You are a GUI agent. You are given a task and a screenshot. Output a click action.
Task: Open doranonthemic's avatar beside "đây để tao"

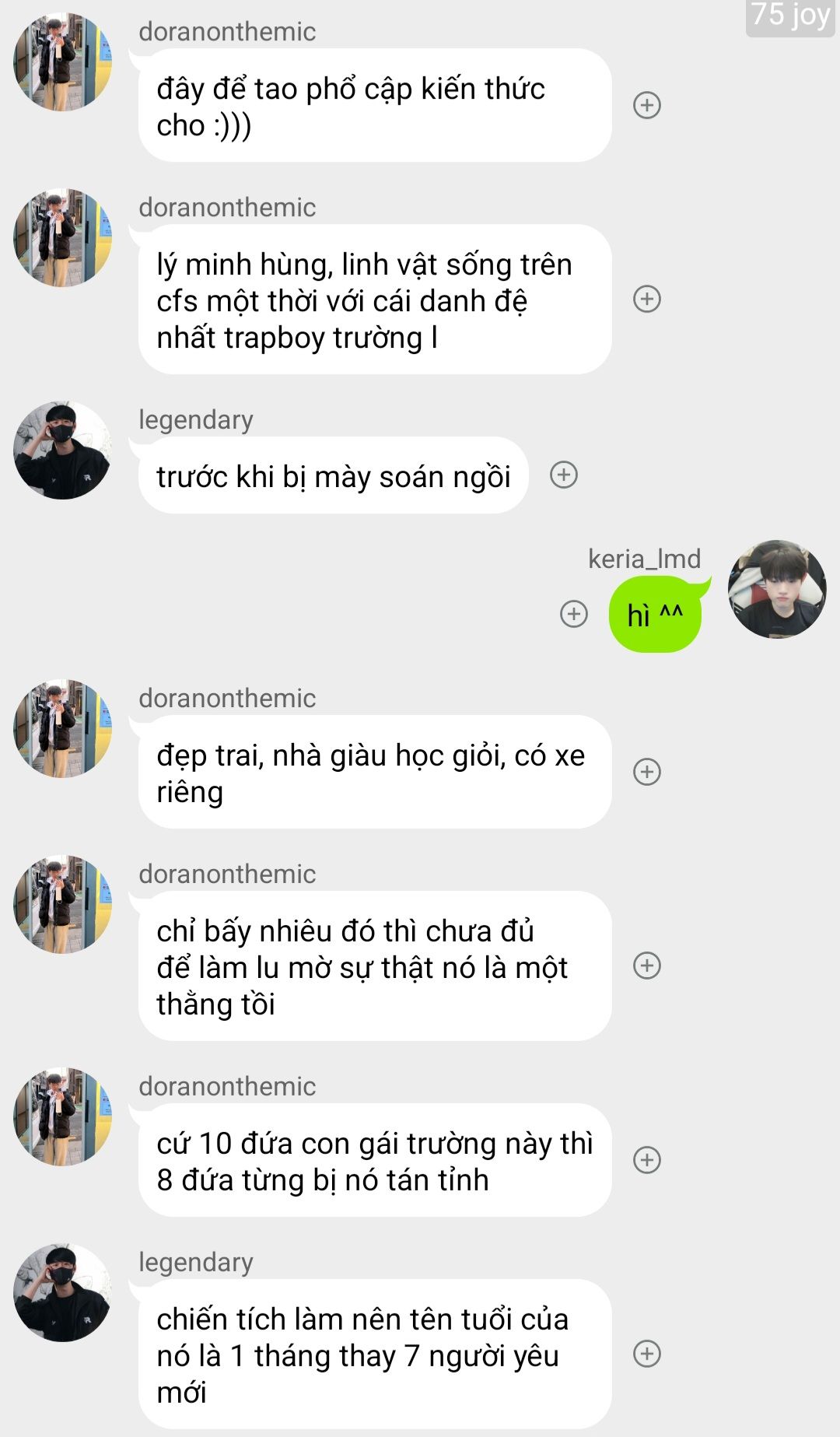62,62
